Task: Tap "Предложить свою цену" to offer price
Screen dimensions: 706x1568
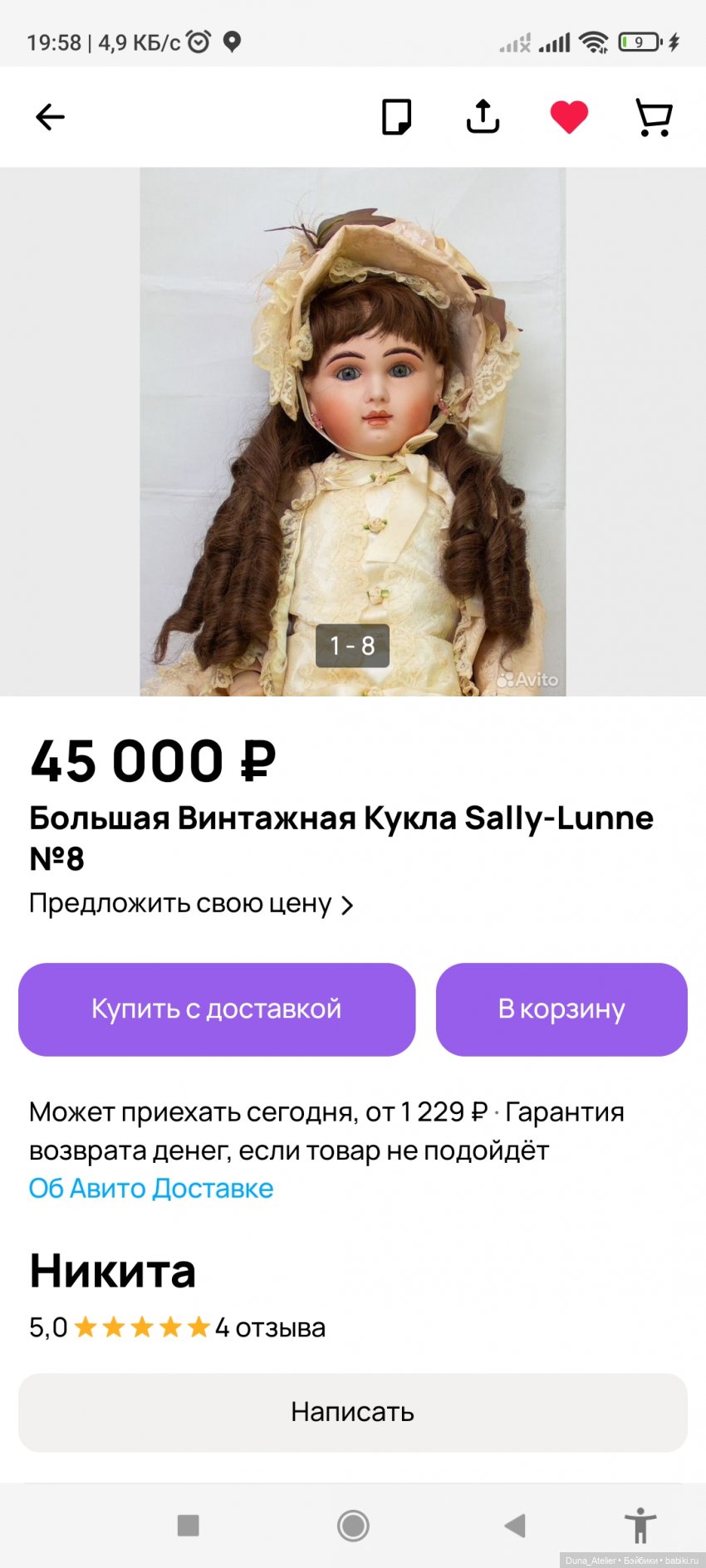Action: pos(191,903)
